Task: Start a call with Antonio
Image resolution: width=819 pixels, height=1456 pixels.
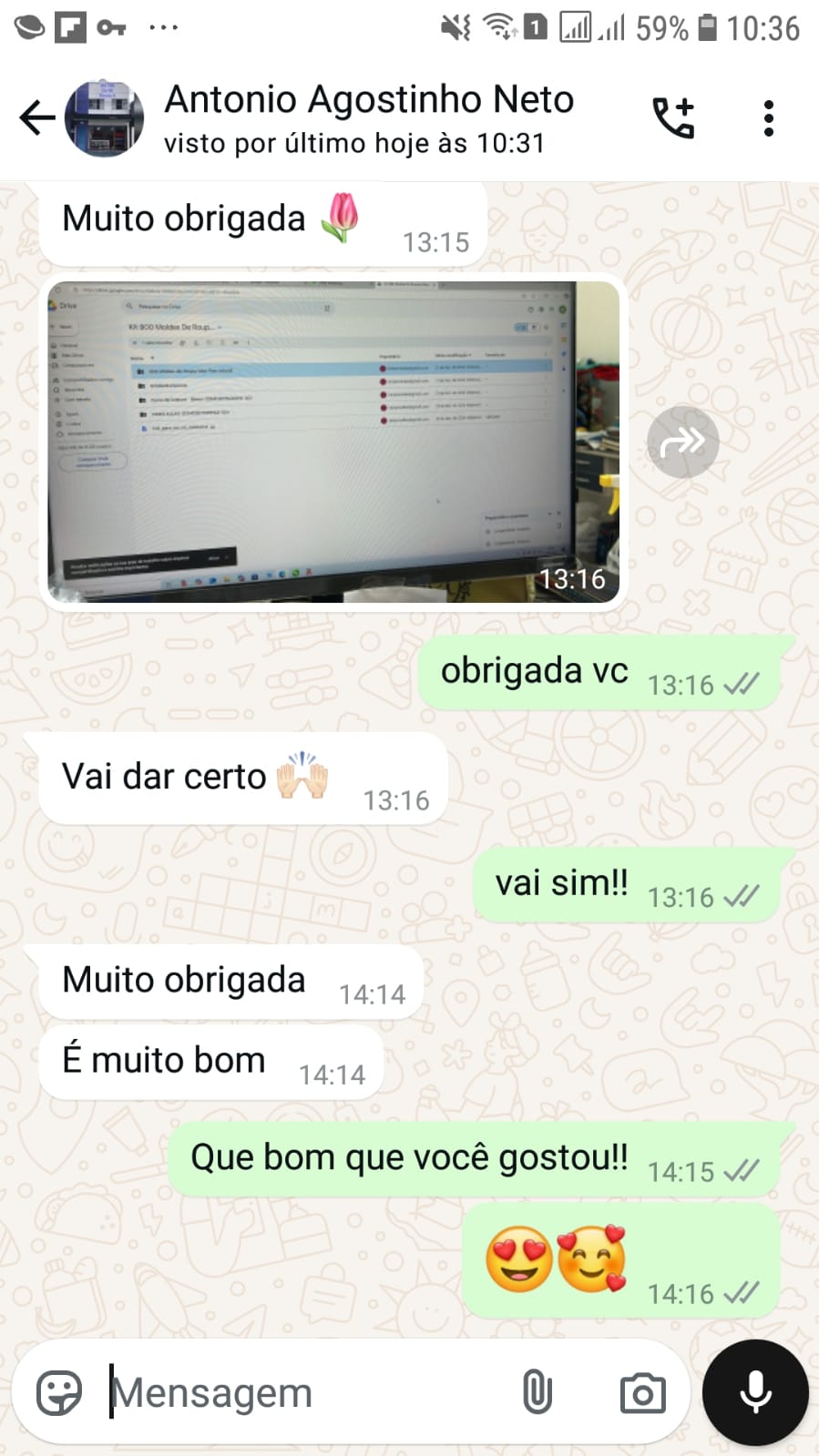Action: tap(674, 118)
